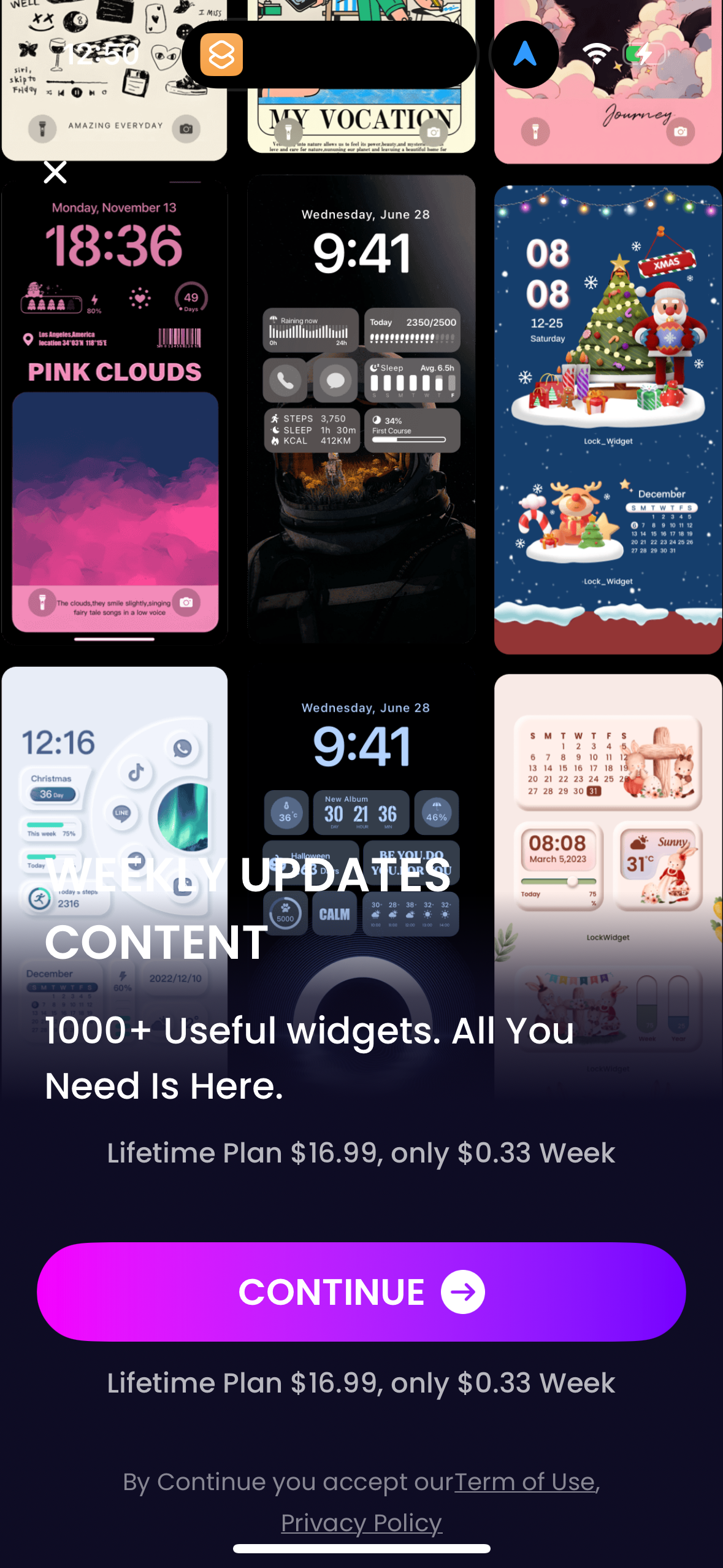Select the WhatsApp icon on the neumorphic theme
723x1568 pixels.
tap(182, 748)
